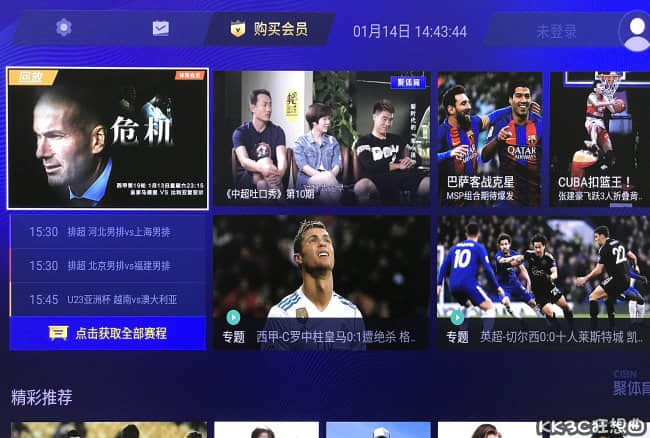Open the user profile avatar
The width and height of the screenshot is (650, 438).
coord(634,31)
